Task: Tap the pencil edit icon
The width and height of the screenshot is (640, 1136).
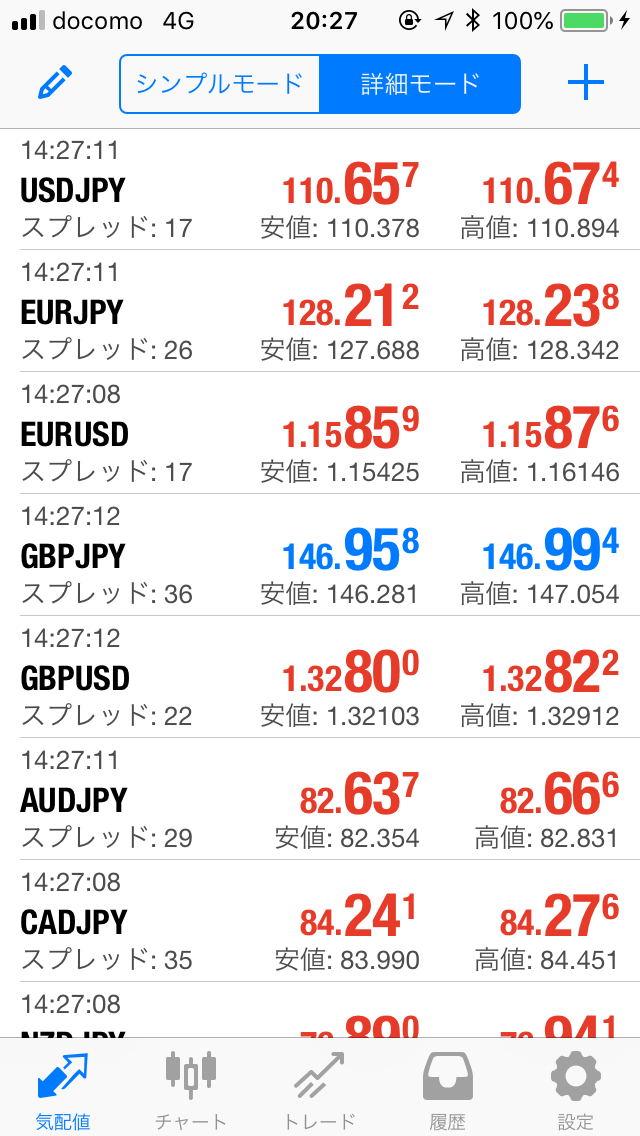Action: [55, 83]
